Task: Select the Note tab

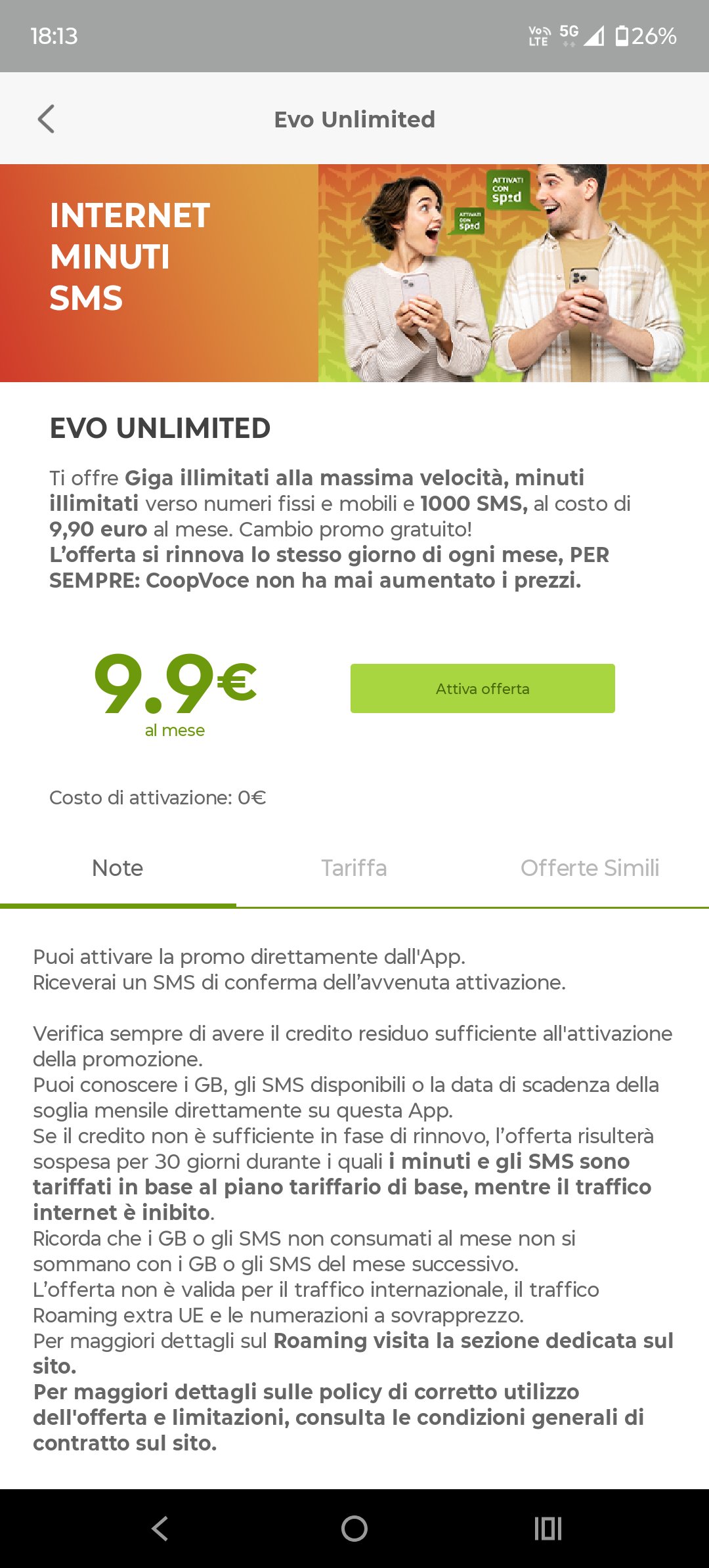Action: [118, 868]
